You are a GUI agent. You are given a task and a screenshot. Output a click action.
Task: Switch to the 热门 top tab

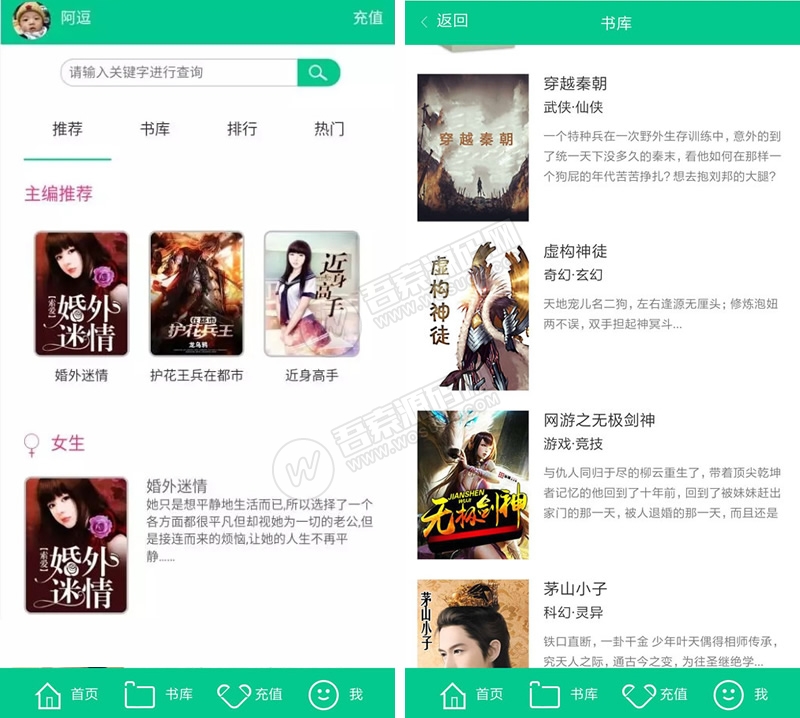click(x=329, y=129)
